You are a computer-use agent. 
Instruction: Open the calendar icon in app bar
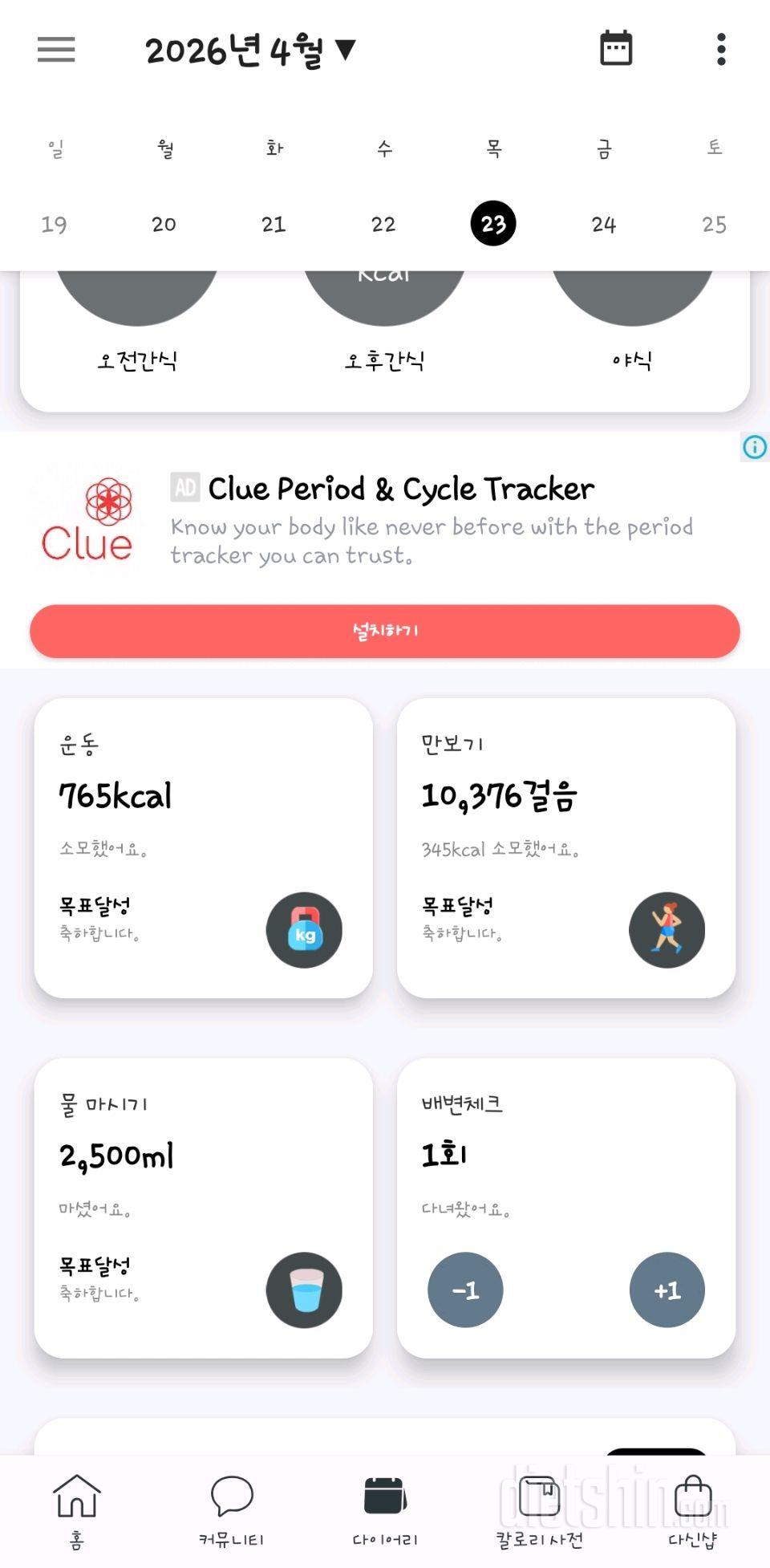click(x=616, y=49)
